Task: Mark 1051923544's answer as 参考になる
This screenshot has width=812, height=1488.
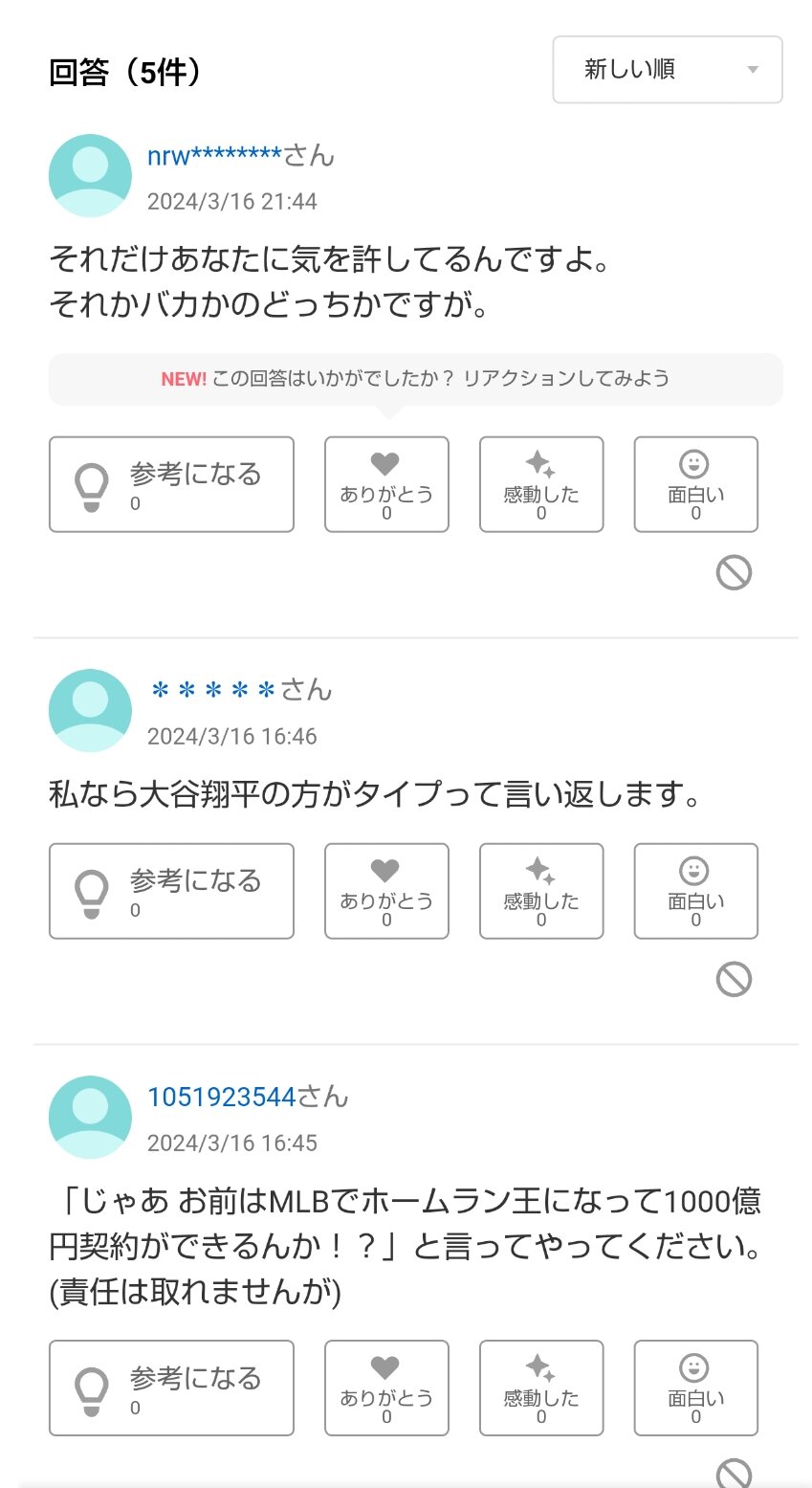Action: 171,1388
